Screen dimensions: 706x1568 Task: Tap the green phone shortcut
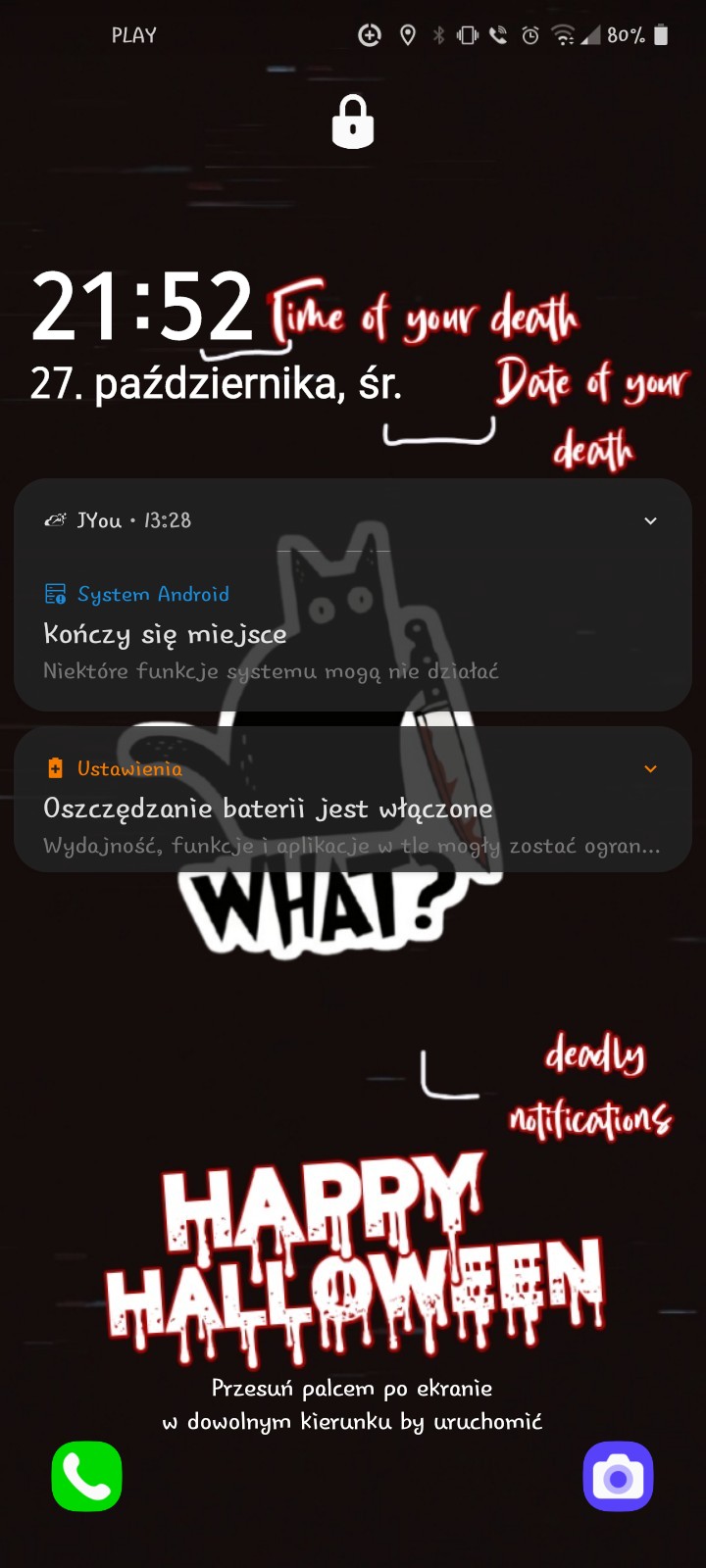[86, 1476]
